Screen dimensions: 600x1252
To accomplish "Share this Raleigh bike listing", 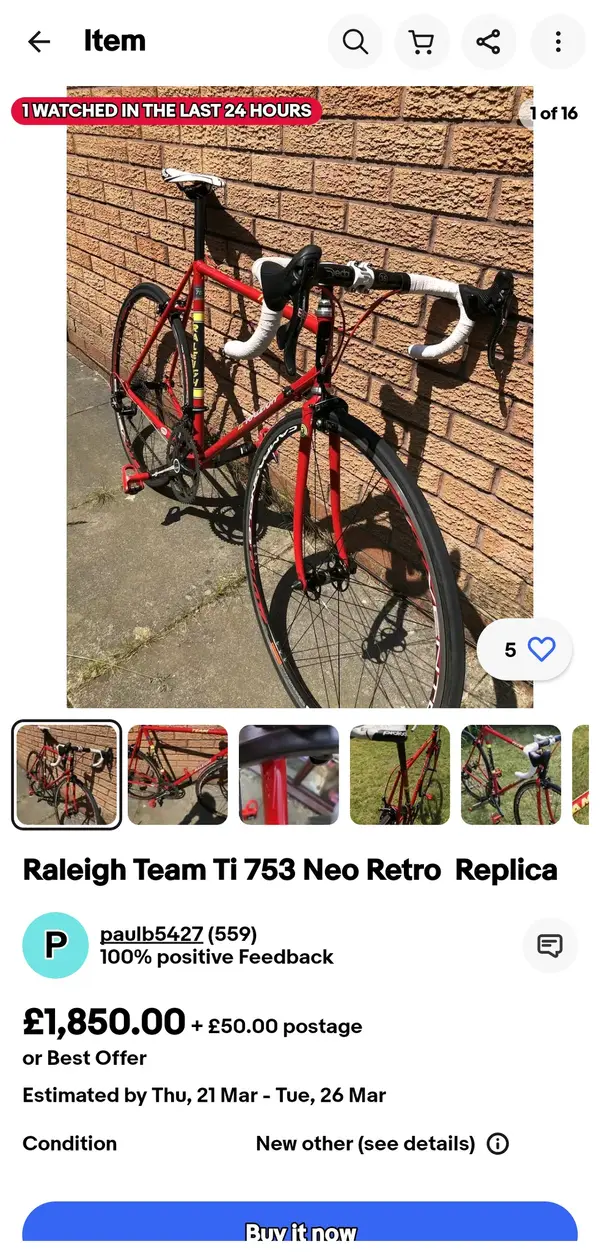I will pyautogui.click(x=488, y=41).
